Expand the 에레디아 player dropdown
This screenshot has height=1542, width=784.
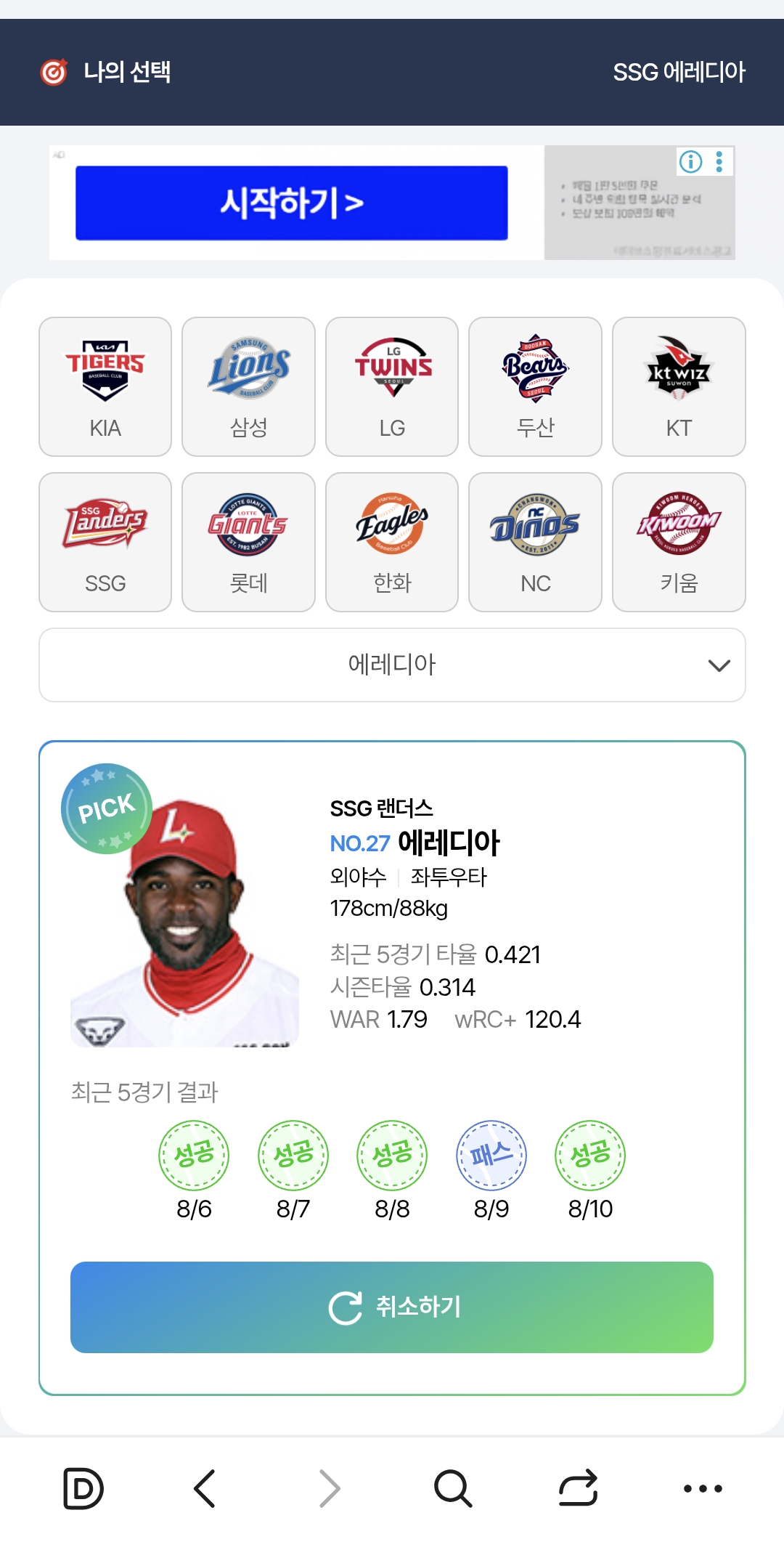(392, 665)
